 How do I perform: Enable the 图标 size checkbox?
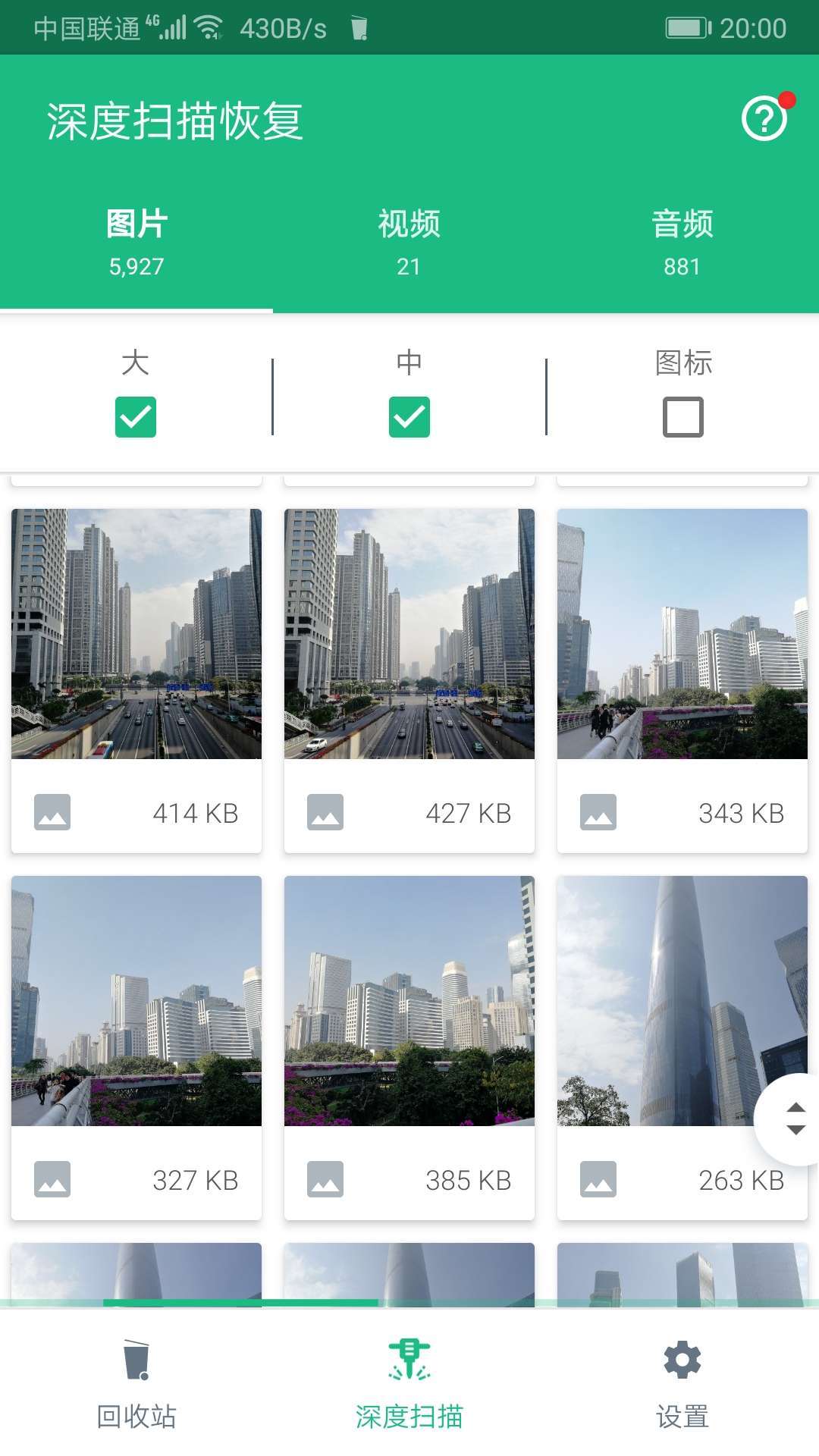pos(683,416)
